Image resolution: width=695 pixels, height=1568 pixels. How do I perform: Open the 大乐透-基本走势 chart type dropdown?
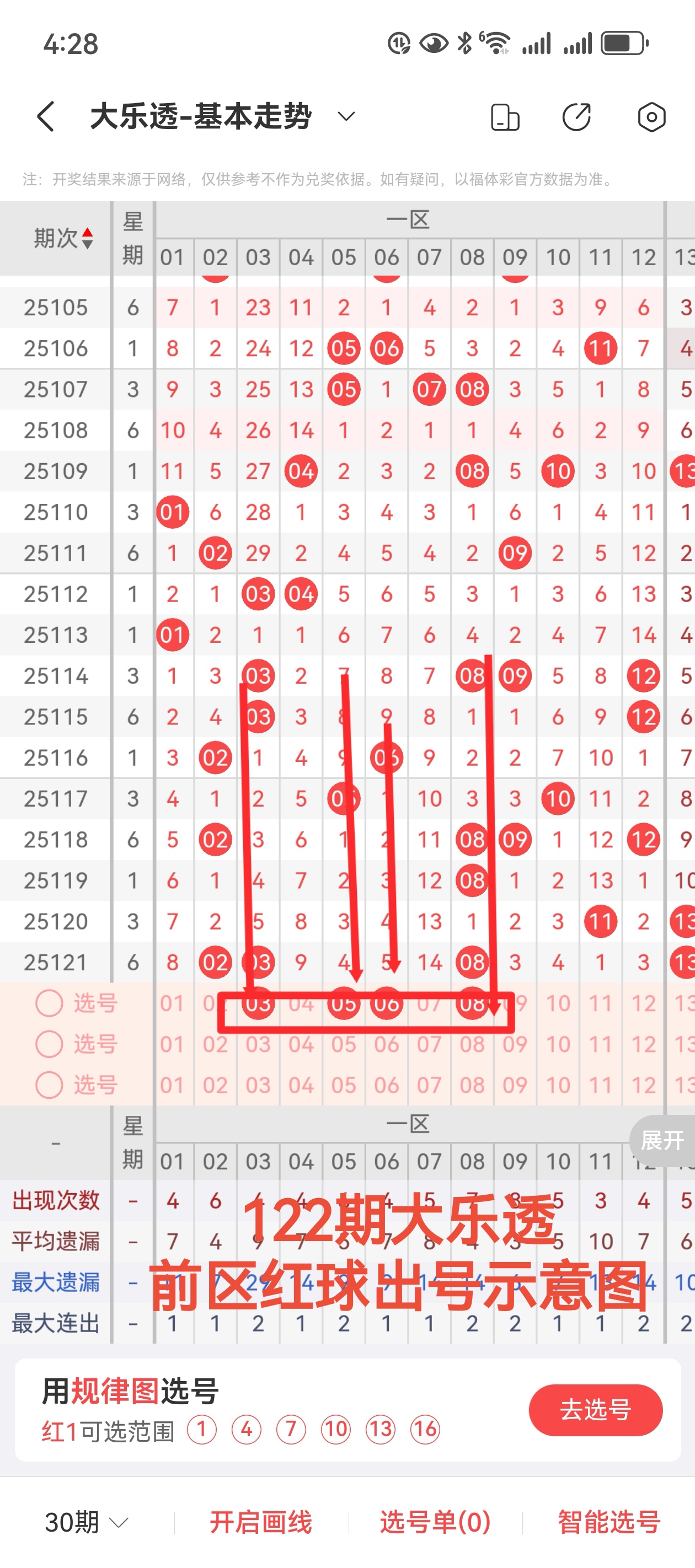click(346, 116)
